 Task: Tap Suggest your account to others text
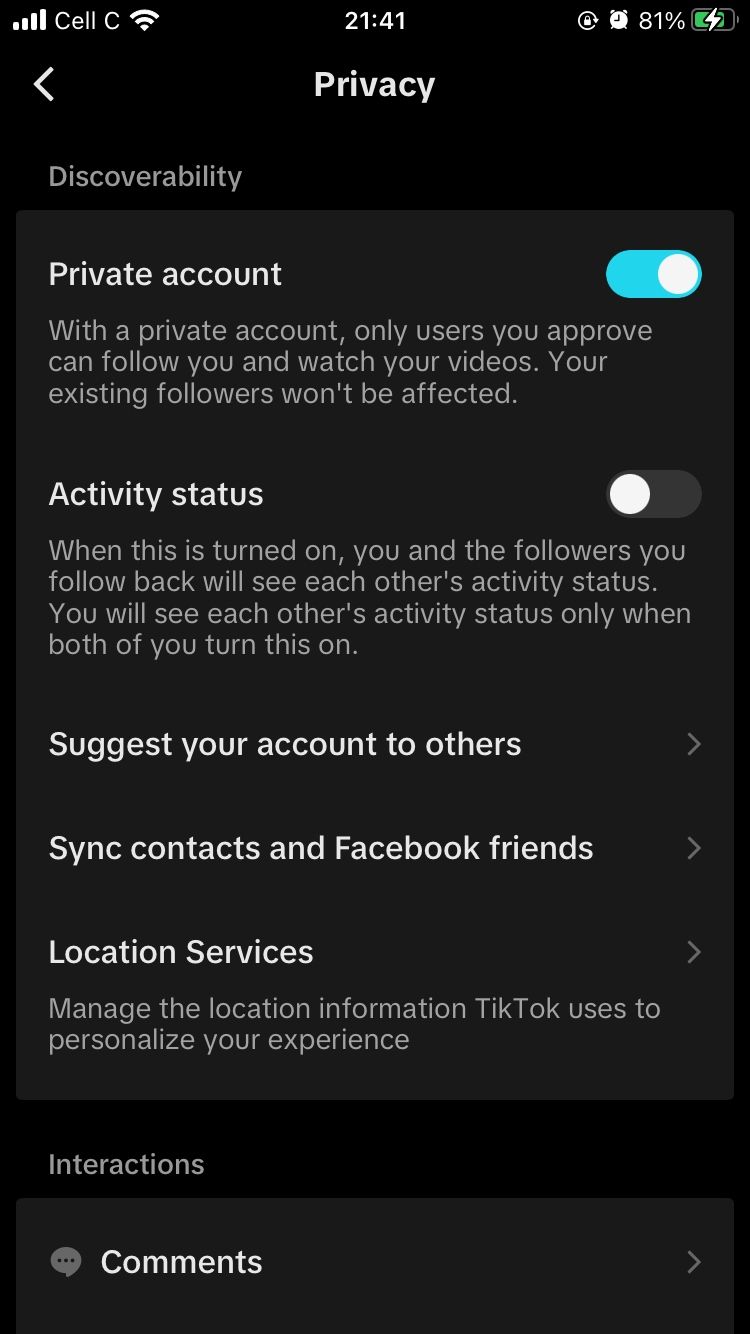[x=284, y=744]
